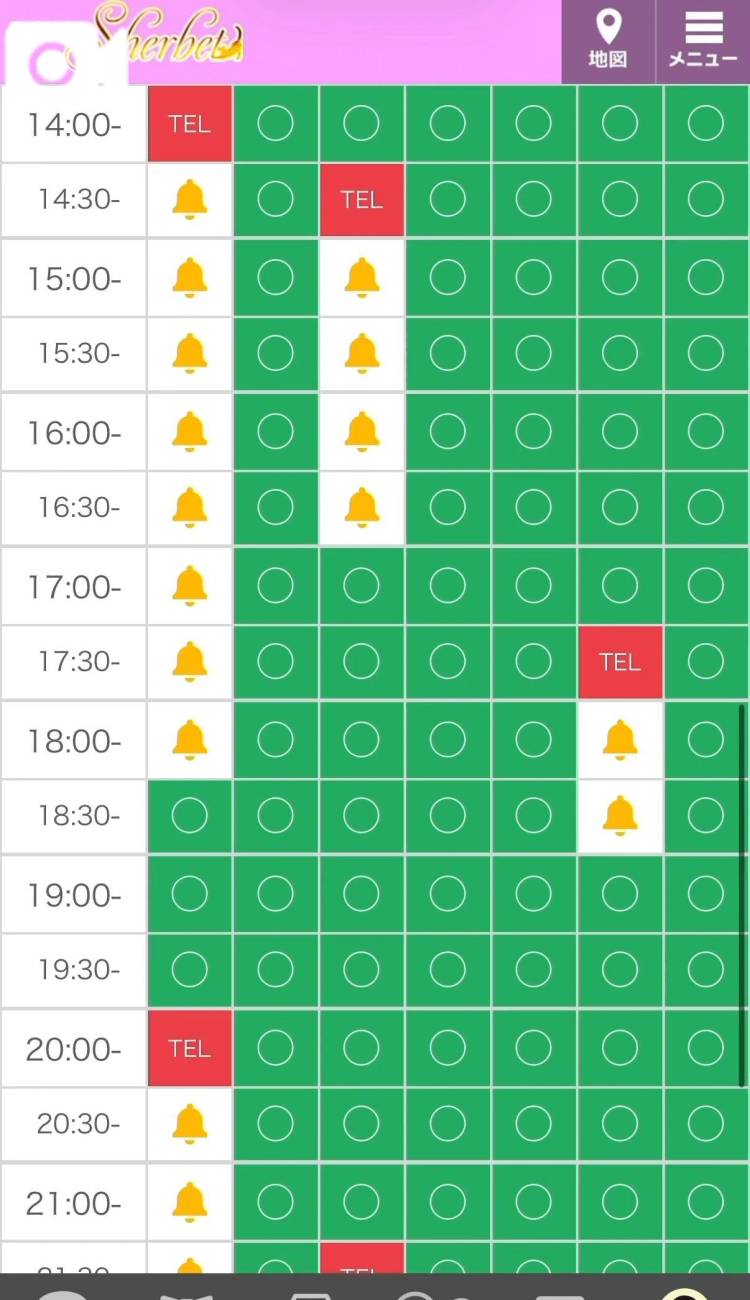Click the 18:00 row bell in the sixth column

[620, 740]
